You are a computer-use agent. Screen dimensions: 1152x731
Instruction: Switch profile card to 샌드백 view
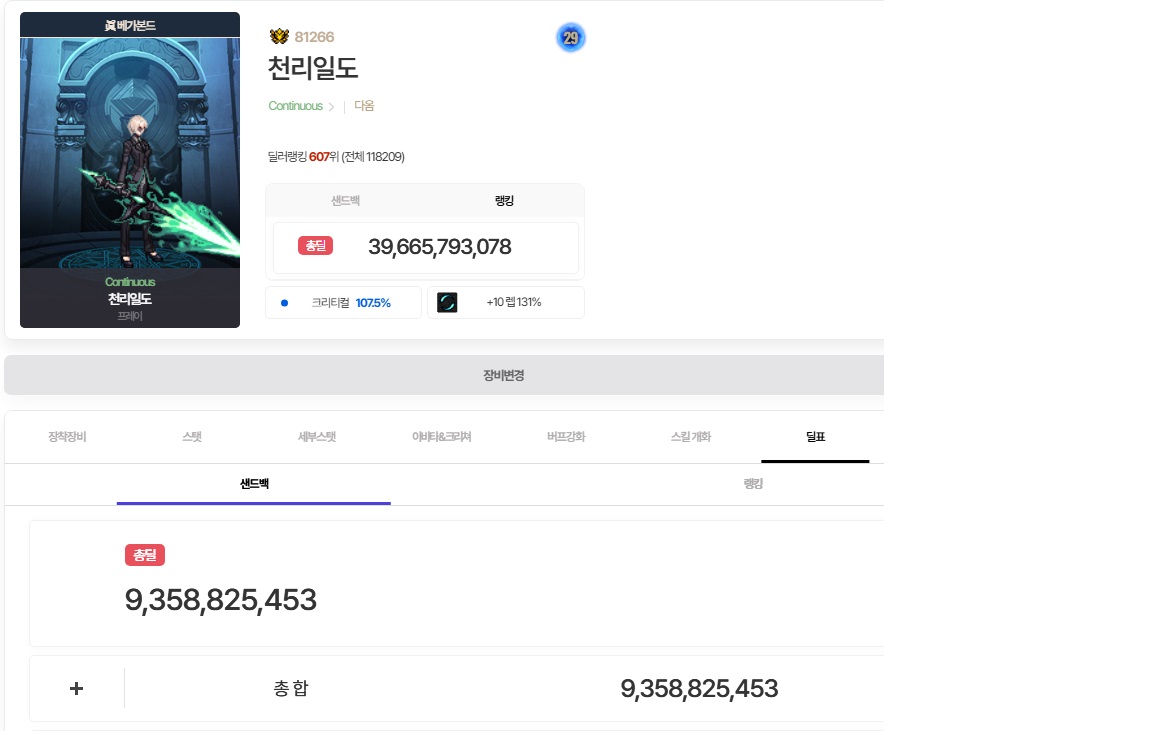click(346, 201)
